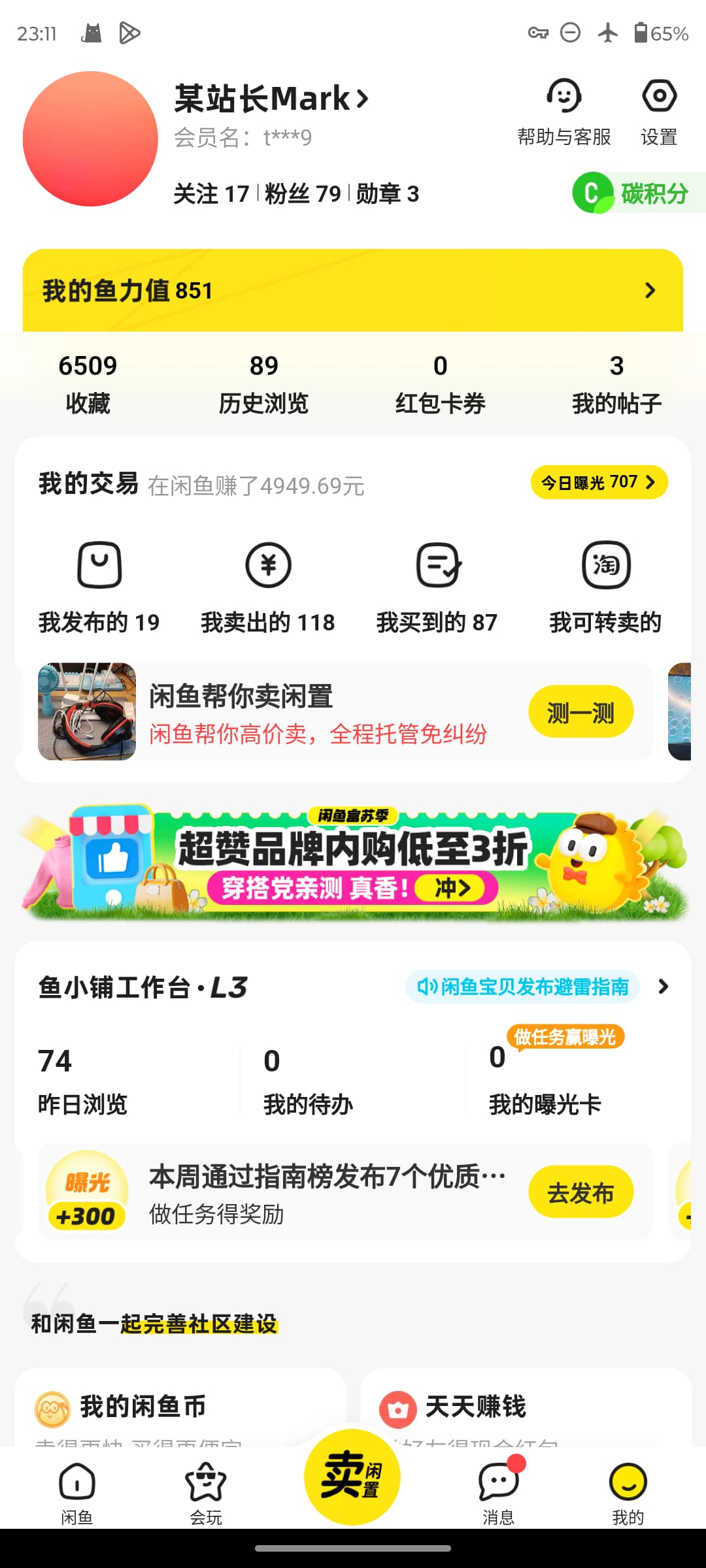Open the 超赞品牌内购低至3折 promo banner
The image size is (706, 1568).
pyautogui.click(x=353, y=862)
